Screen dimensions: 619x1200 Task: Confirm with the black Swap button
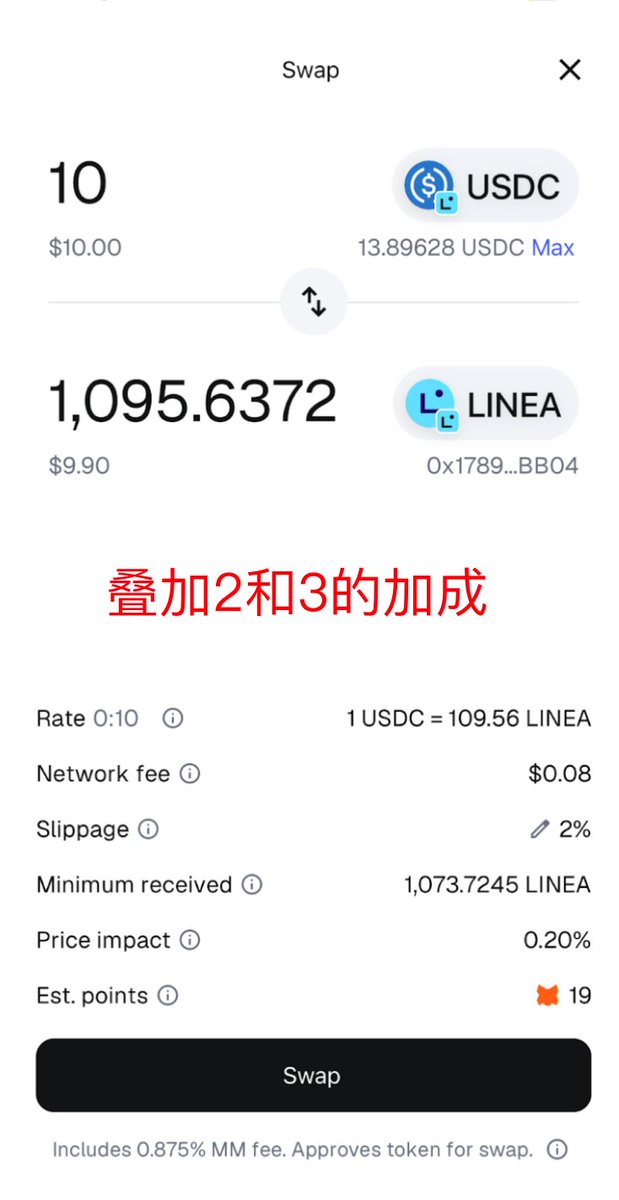(x=313, y=1076)
